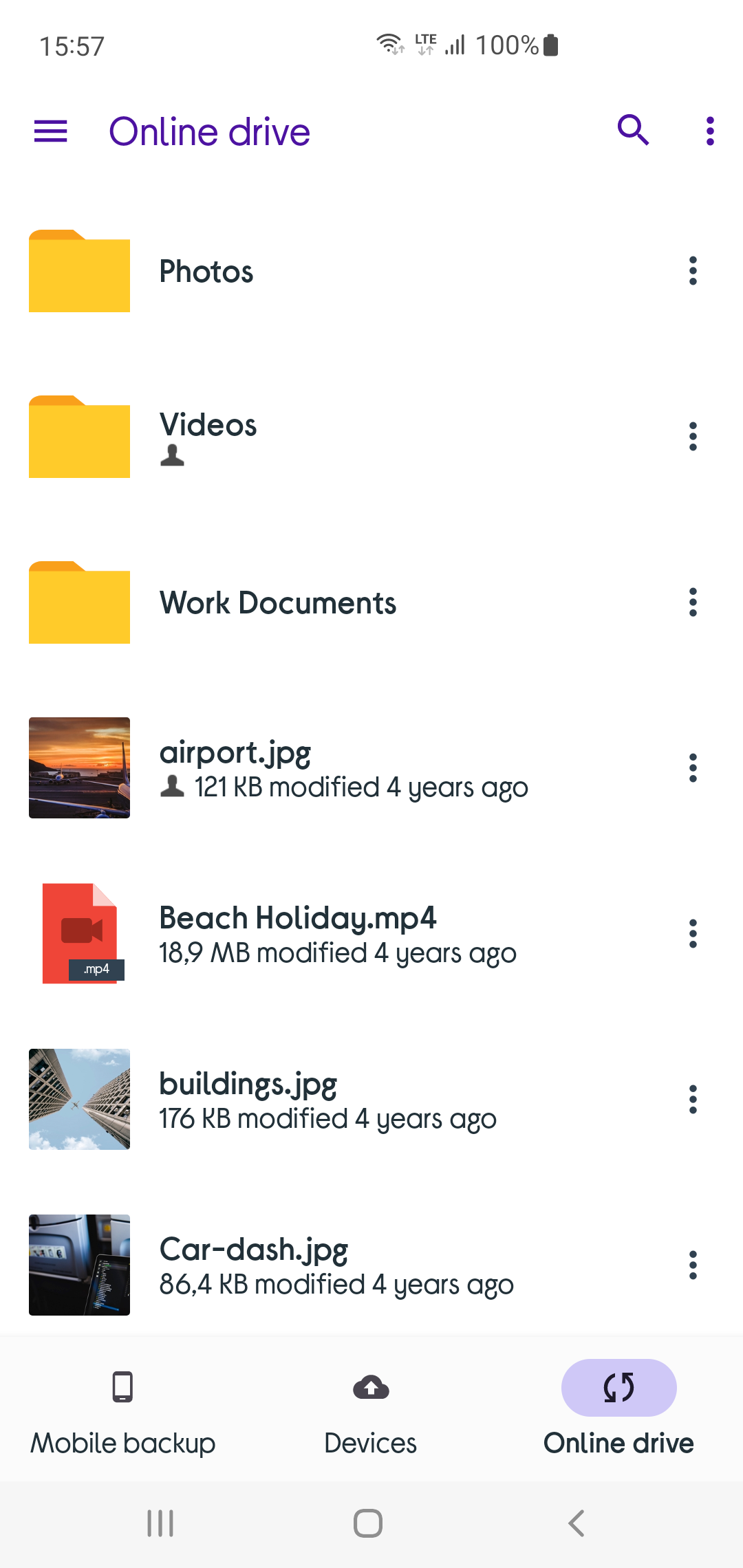Image resolution: width=743 pixels, height=1568 pixels.
Task: Tap the Devices cloud icon
Action: (x=370, y=1386)
